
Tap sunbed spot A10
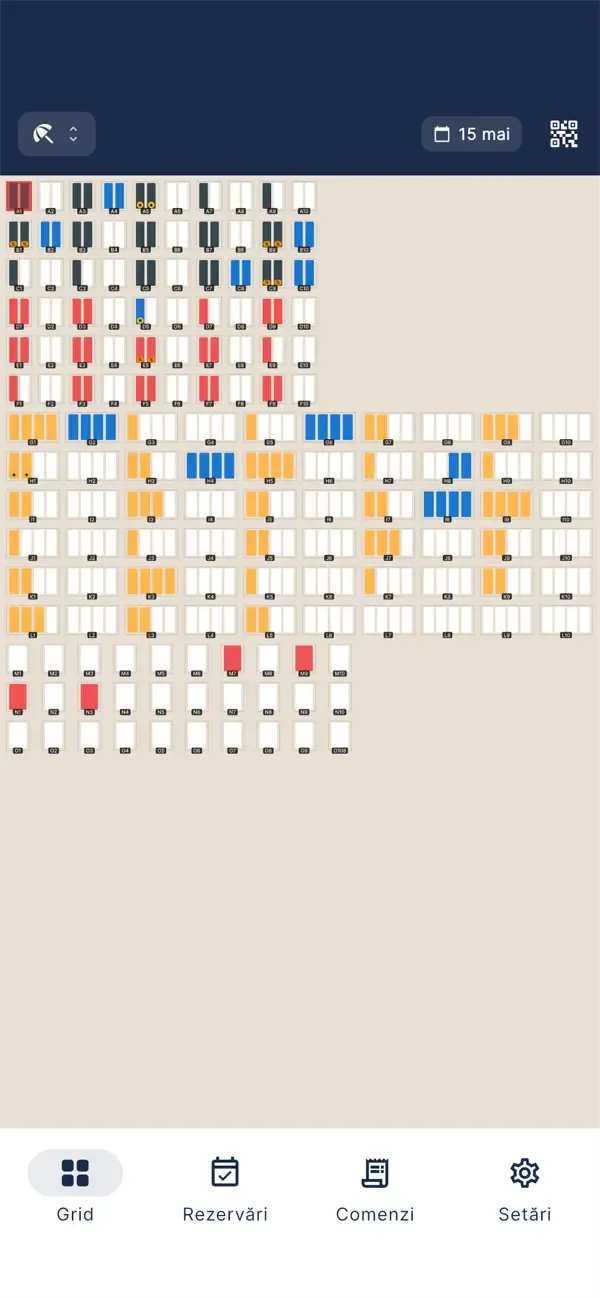304,197
